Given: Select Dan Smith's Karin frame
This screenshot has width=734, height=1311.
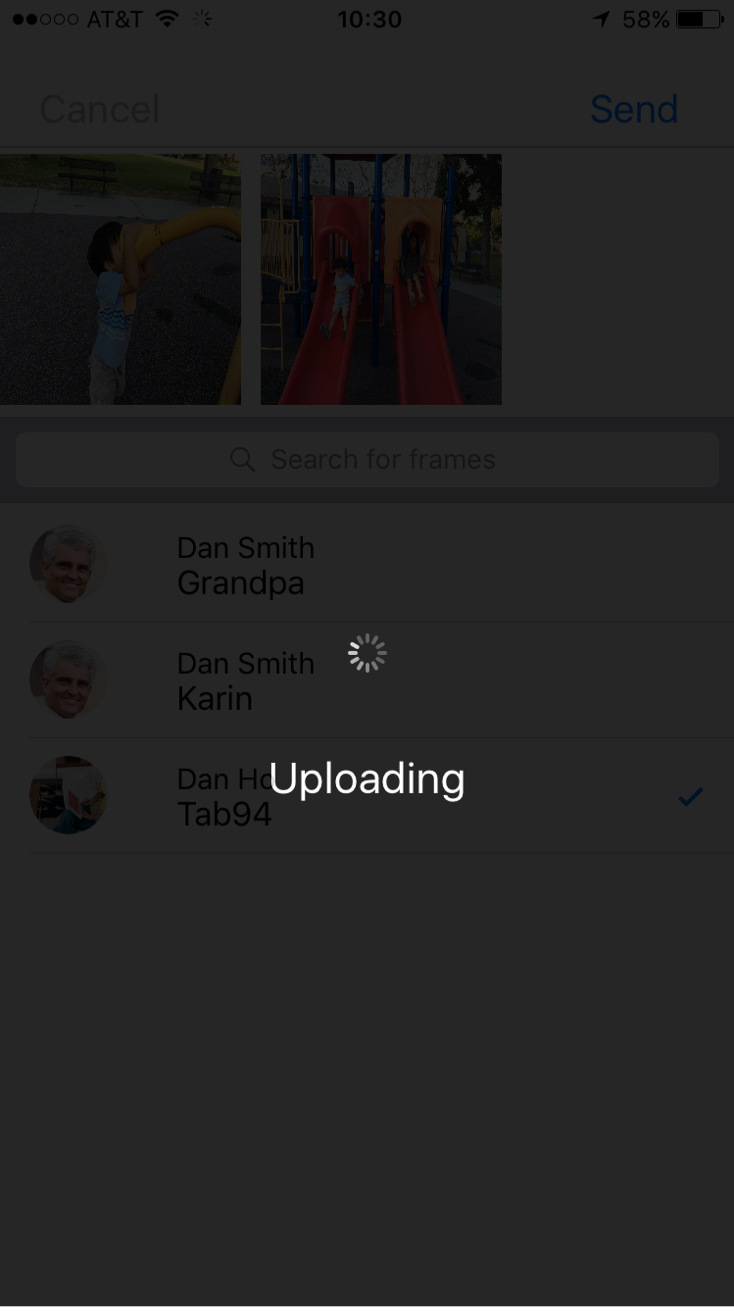Looking at the screenshot, I should [x=367, y=680].
